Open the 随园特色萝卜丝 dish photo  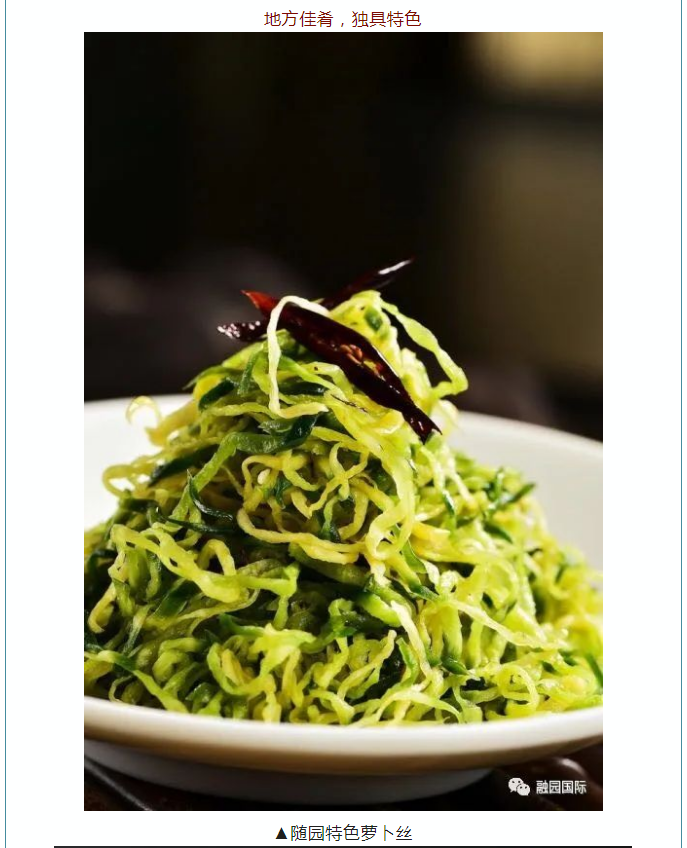343,420
